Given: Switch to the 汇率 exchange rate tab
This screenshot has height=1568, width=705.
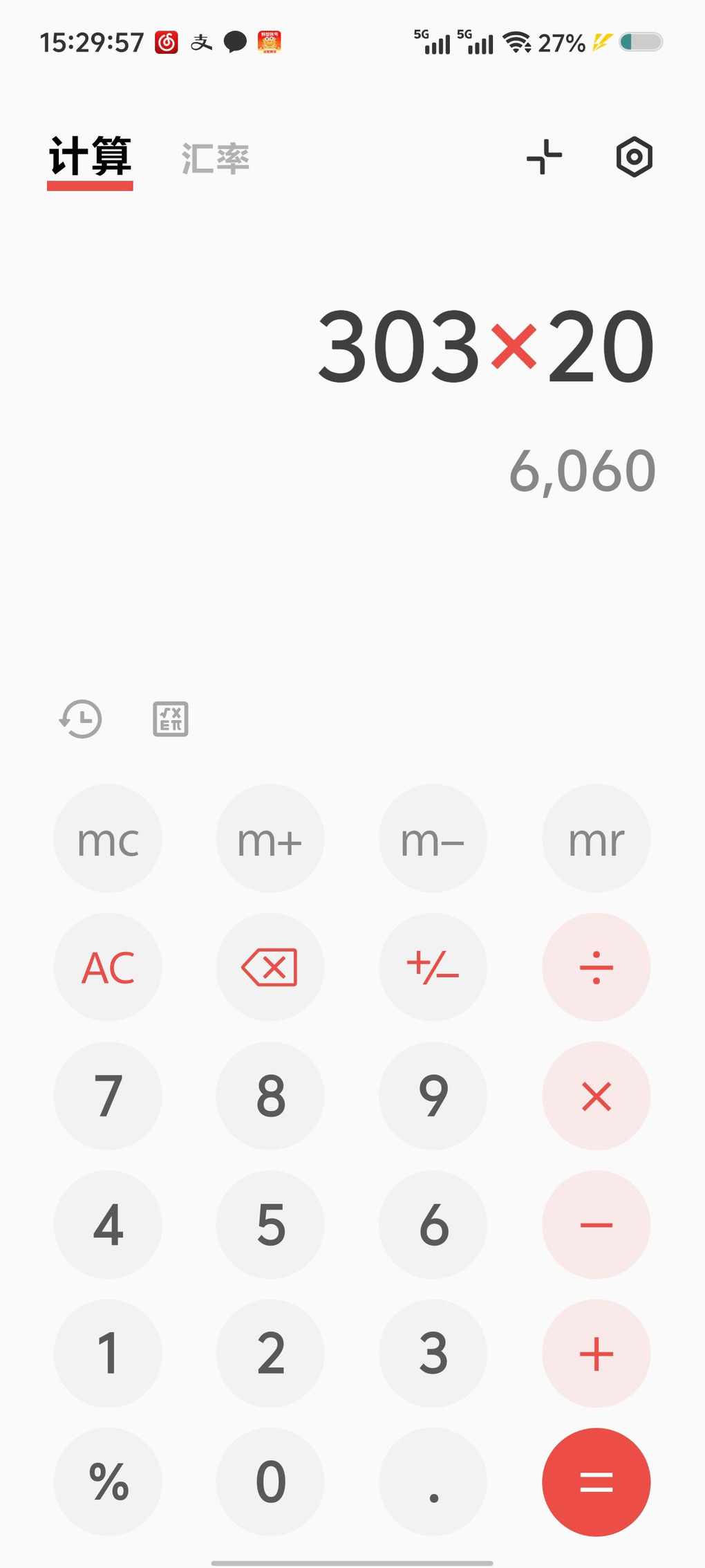Looking at the screenshot, I should pyautogui.click(x=215, y=158).
